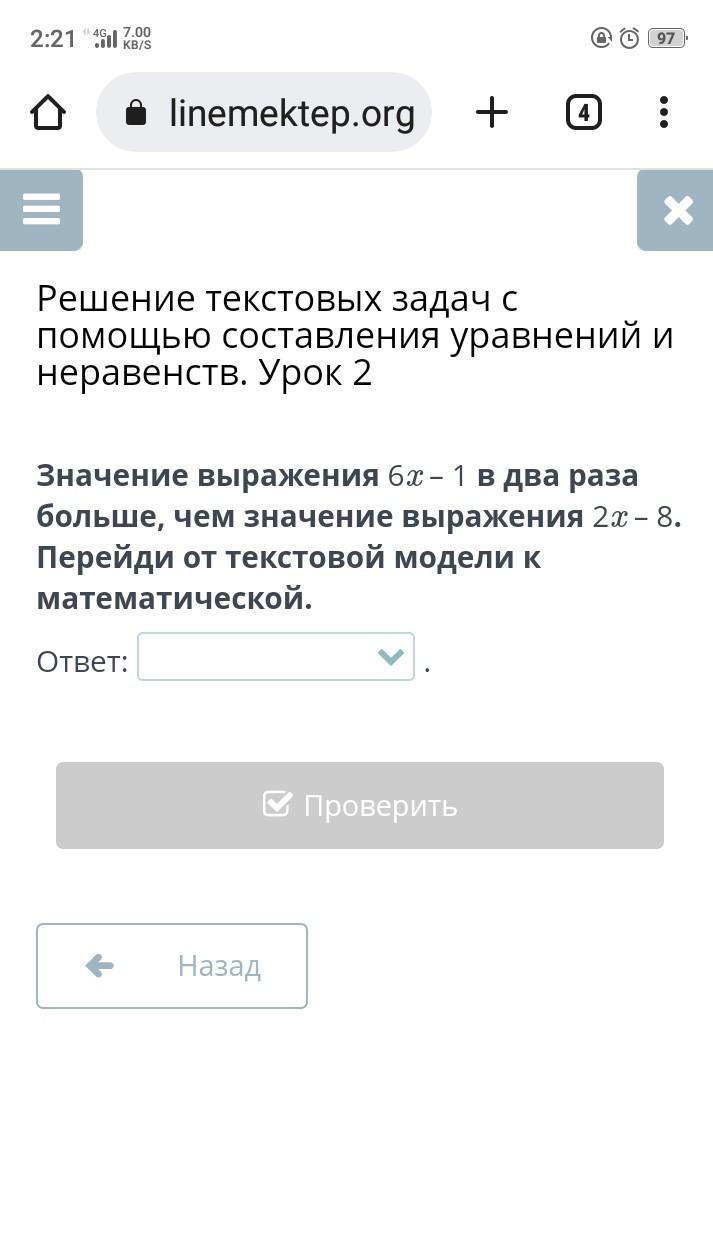713x1256 pixels.
Task: Close the lesson with the X button
Action: (x=677, y=210)
